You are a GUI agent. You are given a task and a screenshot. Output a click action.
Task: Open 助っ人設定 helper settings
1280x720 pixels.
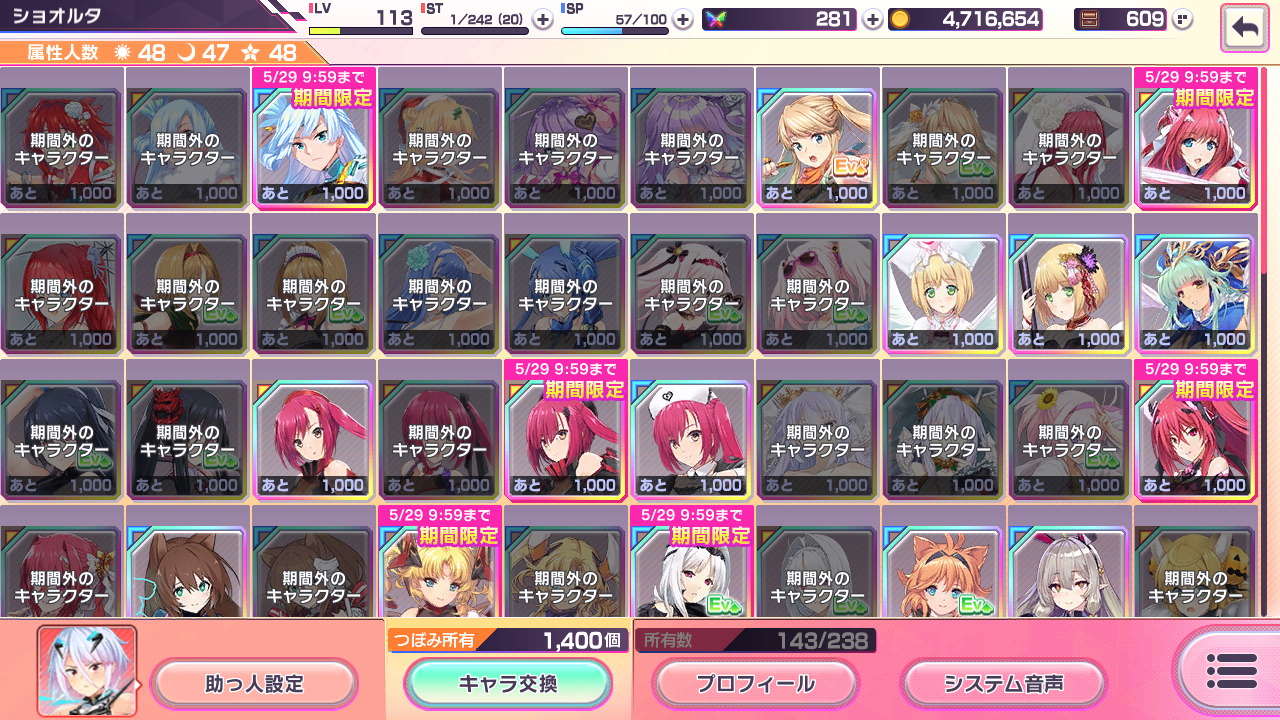coord(254,684)
